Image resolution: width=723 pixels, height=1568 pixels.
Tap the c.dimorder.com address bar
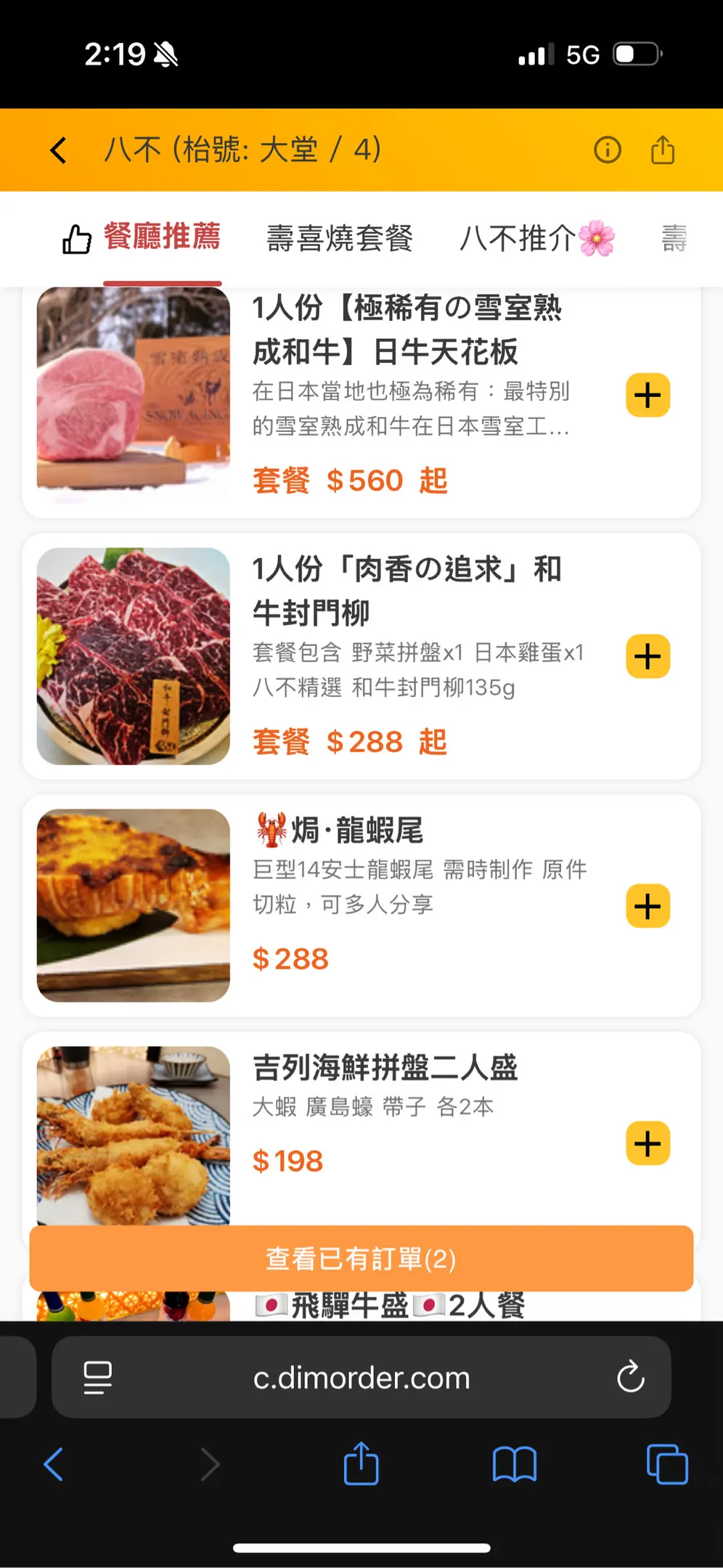pyautogui.click(x=361, y=1377)
